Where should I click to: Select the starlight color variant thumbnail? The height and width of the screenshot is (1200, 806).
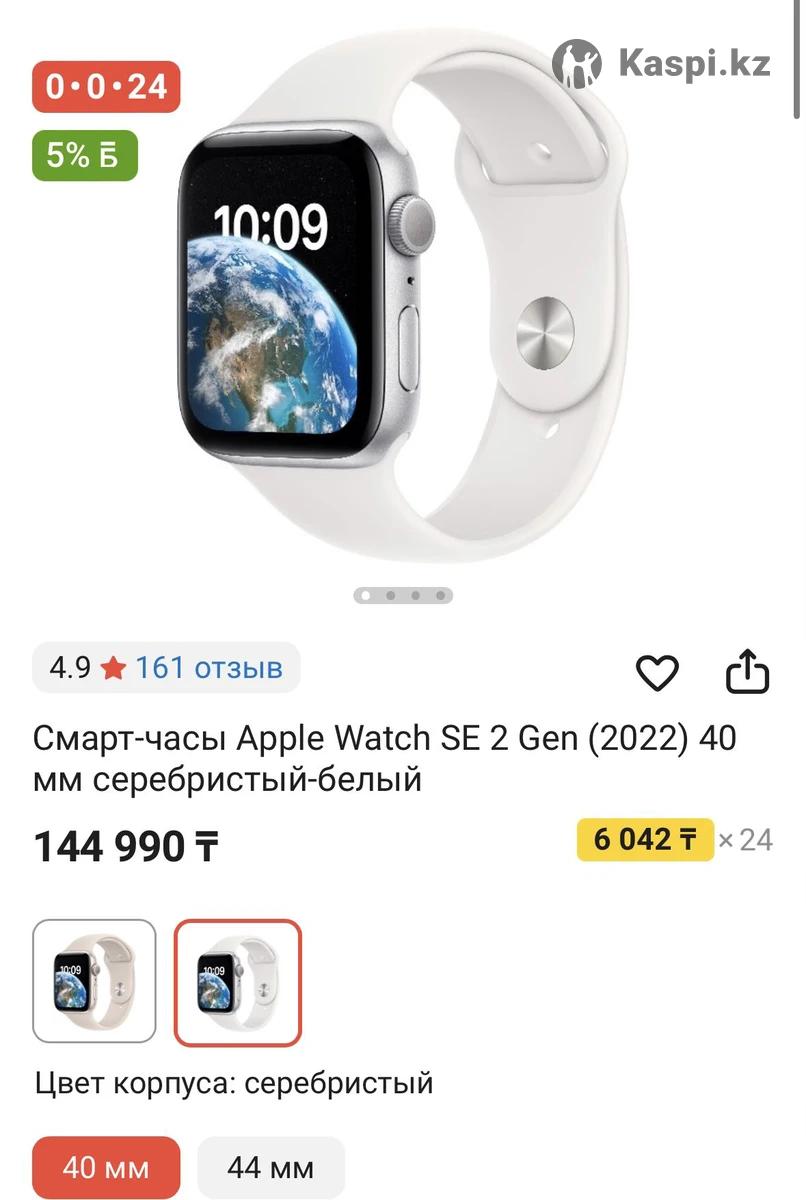(x=95, y=982)
